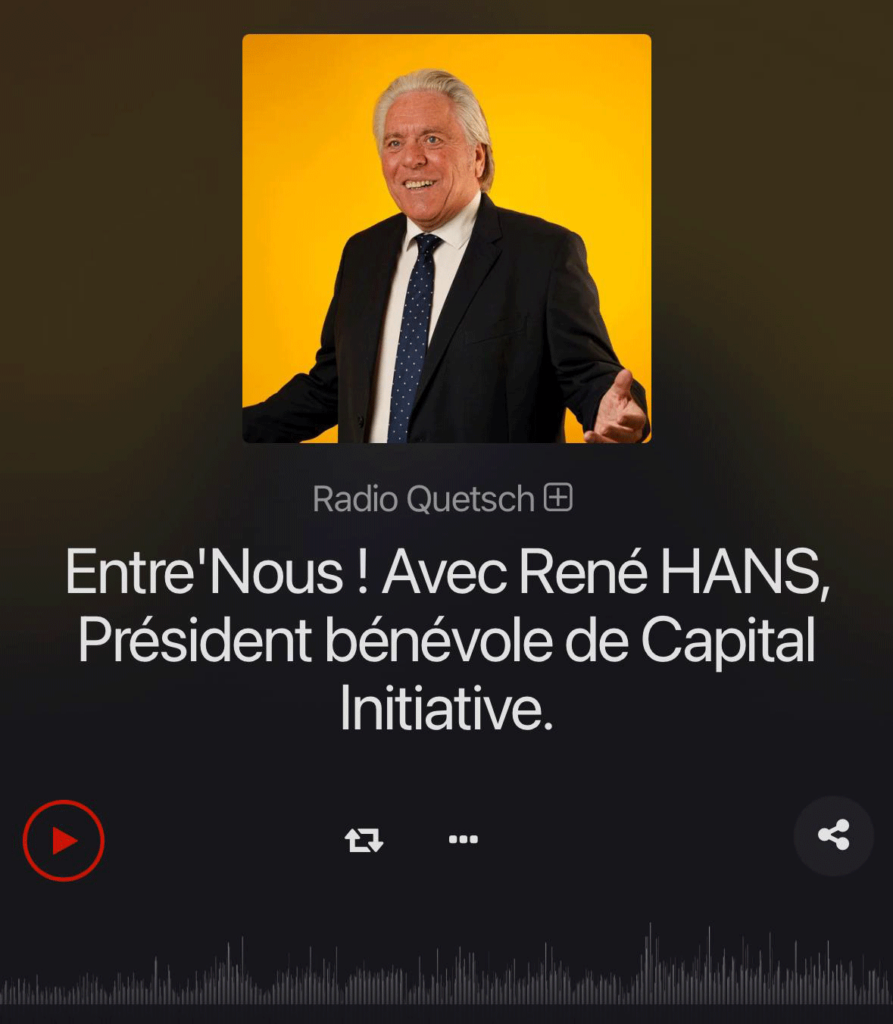Play the Entre'Nous episode
893x1024 pixels.
(64, 841)
